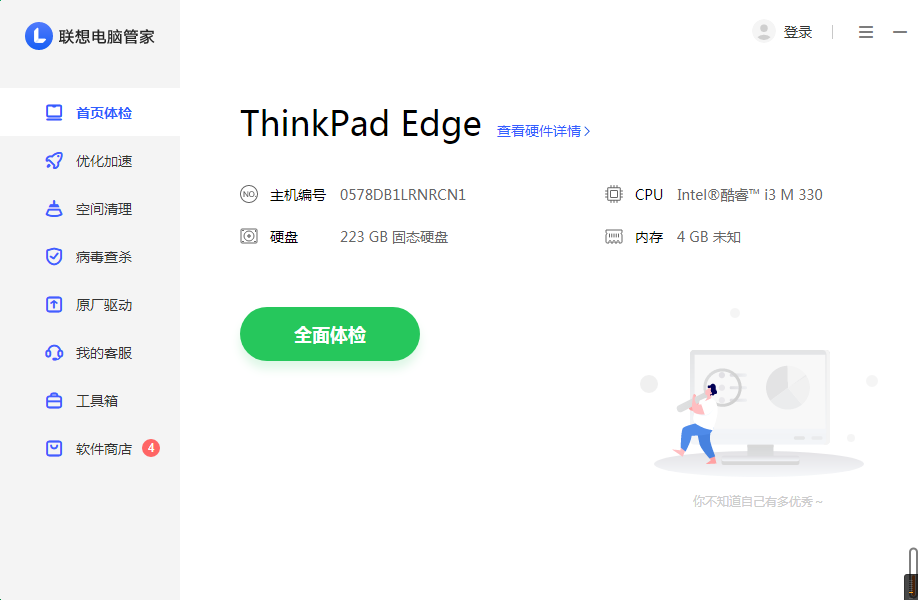
Task: Open the hamburger menu icon
Action: click(x=866, y=32)
